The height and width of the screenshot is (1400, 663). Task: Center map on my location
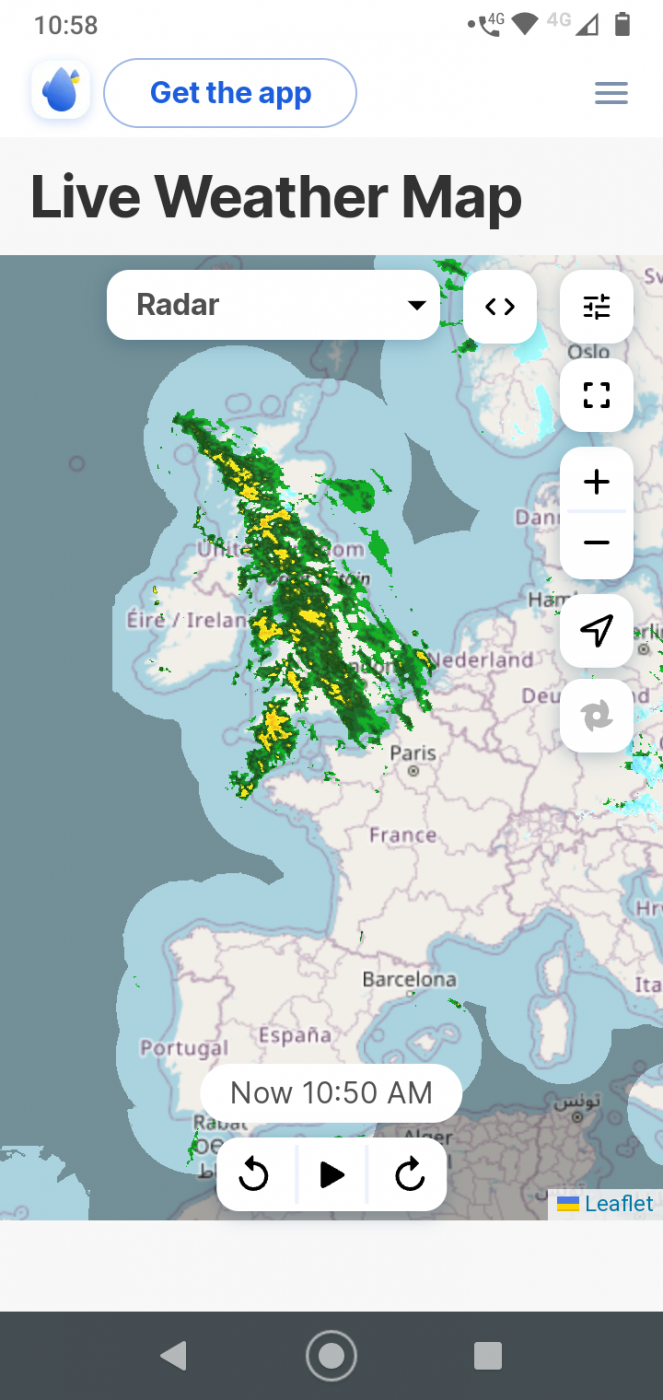[596, 630]
